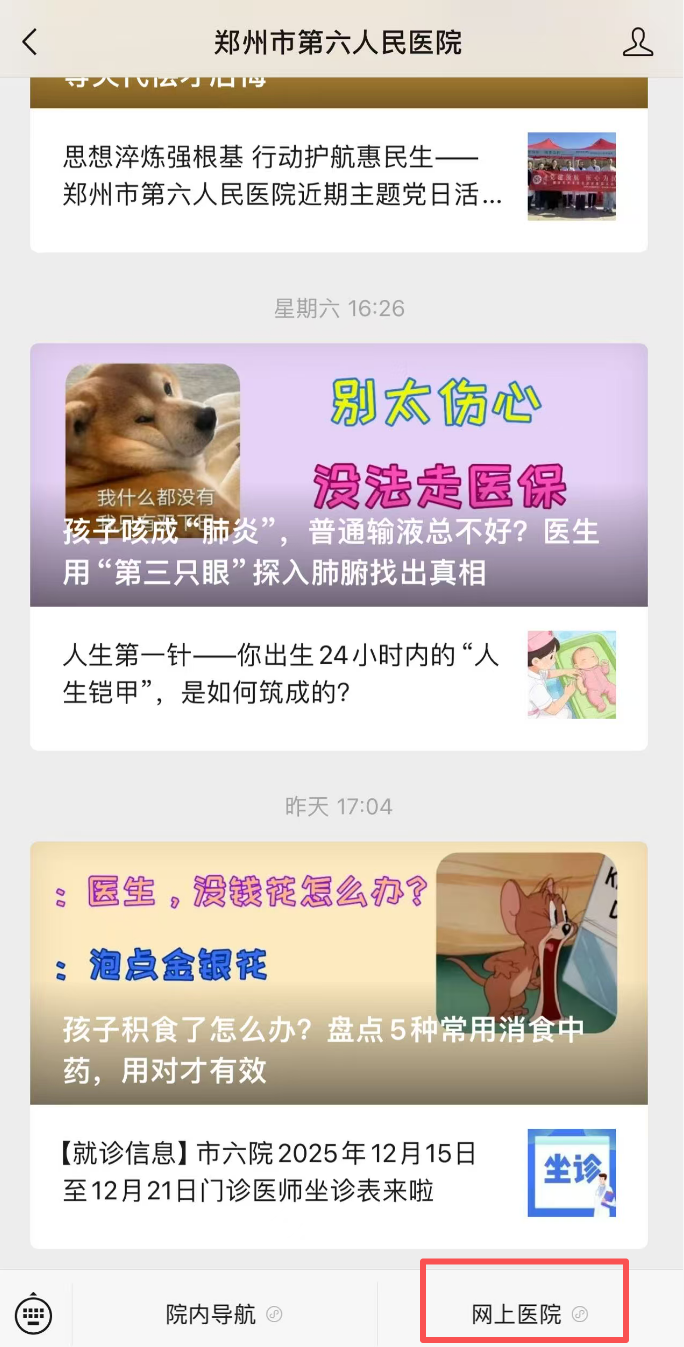Screen dimensions: 684x1347
Task: View the 孩子积食了怎么办 featured article
Action: 338,972
